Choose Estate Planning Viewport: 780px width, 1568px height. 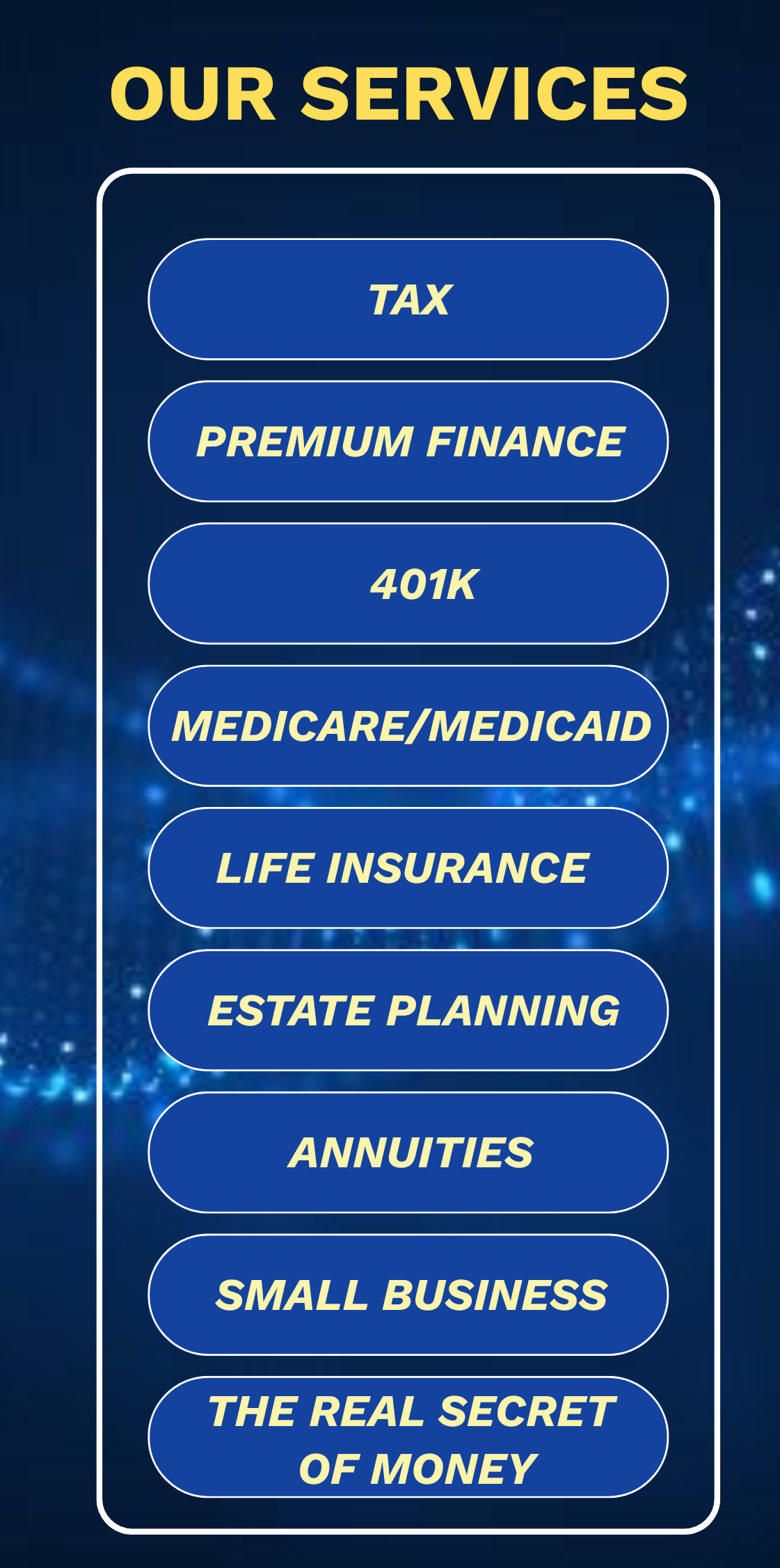(408, 1010)
